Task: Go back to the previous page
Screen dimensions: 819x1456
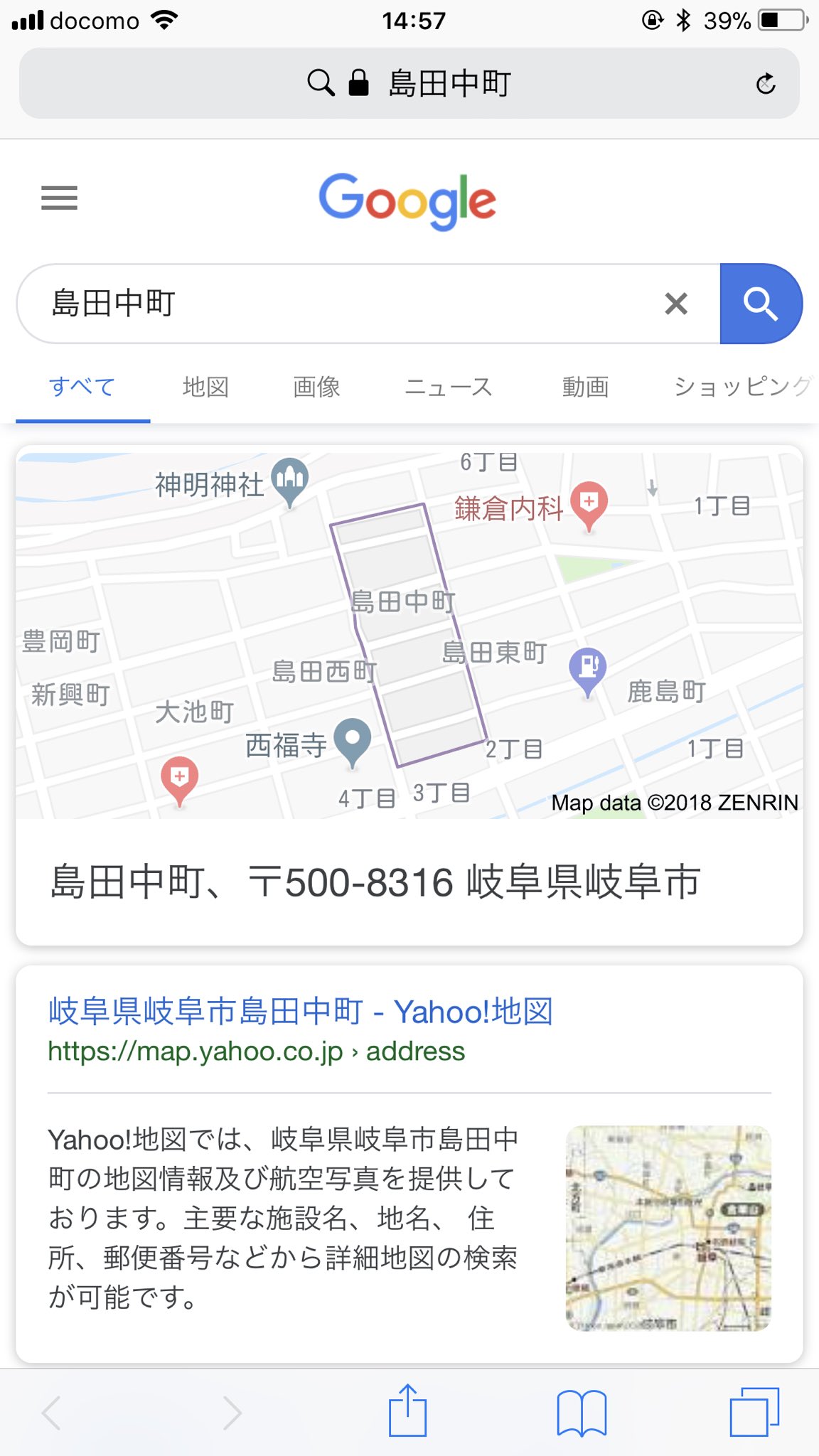Action: point(52,1412)
